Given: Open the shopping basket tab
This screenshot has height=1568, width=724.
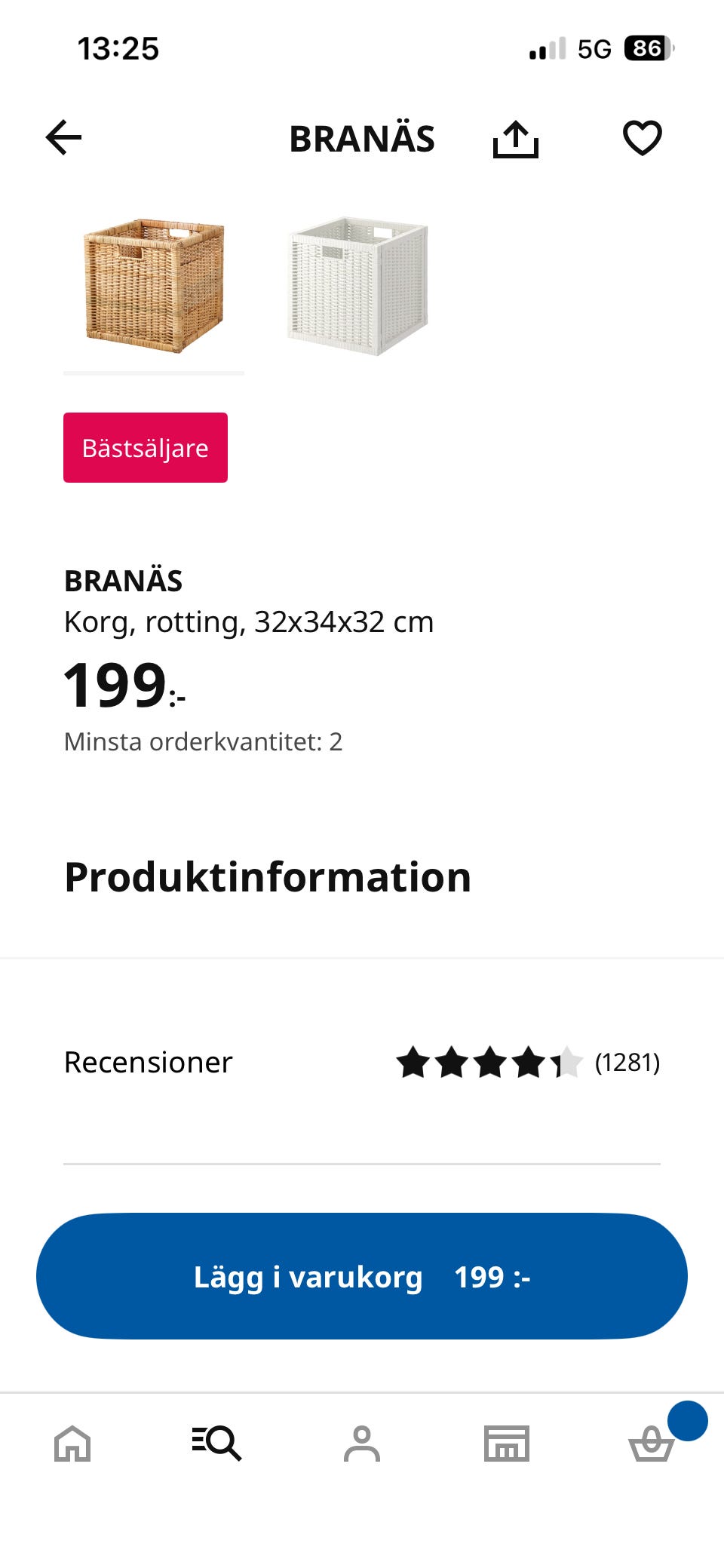Looking at the screenshot, I should pyautogui.click(x=651, y=1444).
